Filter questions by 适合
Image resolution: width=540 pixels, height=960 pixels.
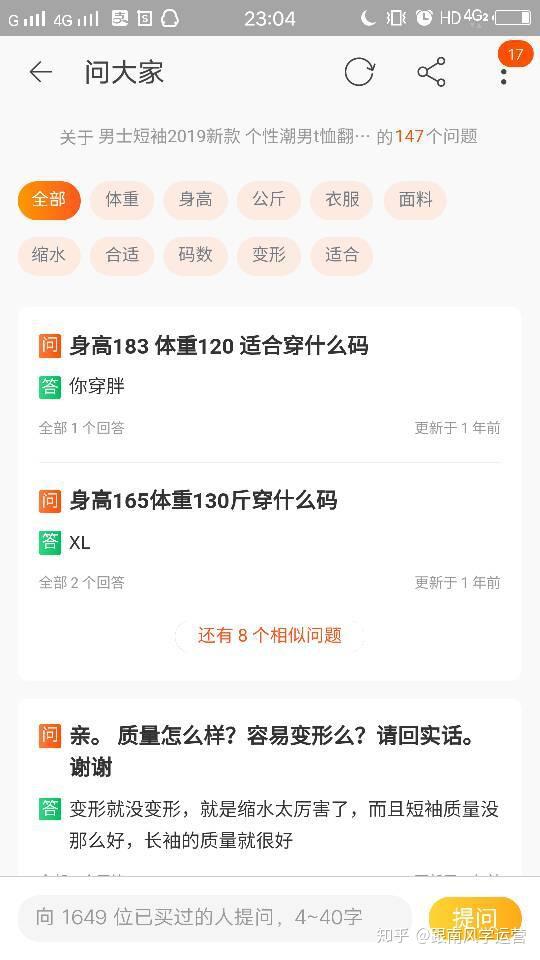[x=342, y=255]
